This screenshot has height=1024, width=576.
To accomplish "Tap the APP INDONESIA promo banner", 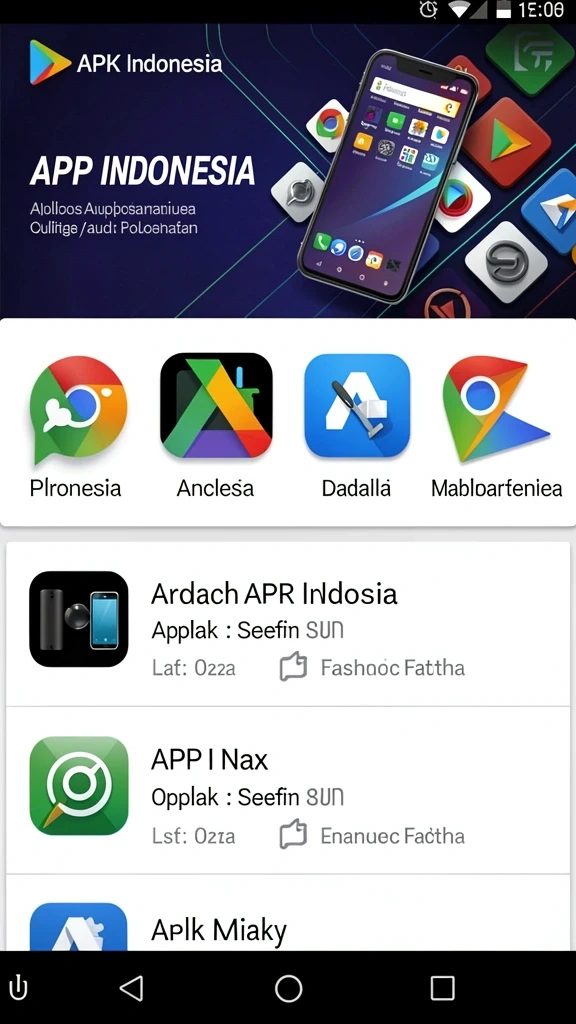I will (x=288, y=170).
